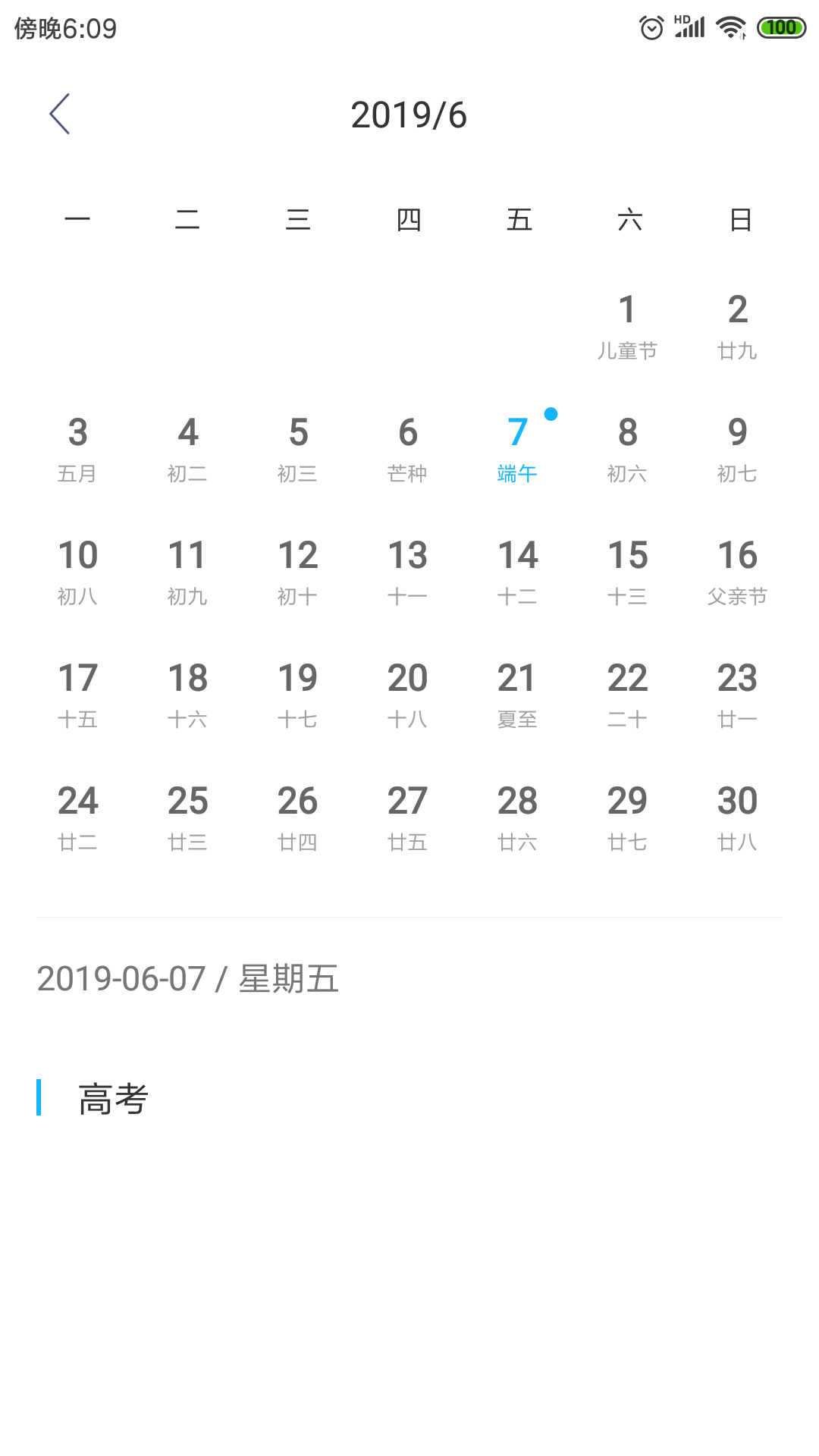Tap the battery indicator showing 100
The height and width of the screenshot is (1456, 819).
781,27
